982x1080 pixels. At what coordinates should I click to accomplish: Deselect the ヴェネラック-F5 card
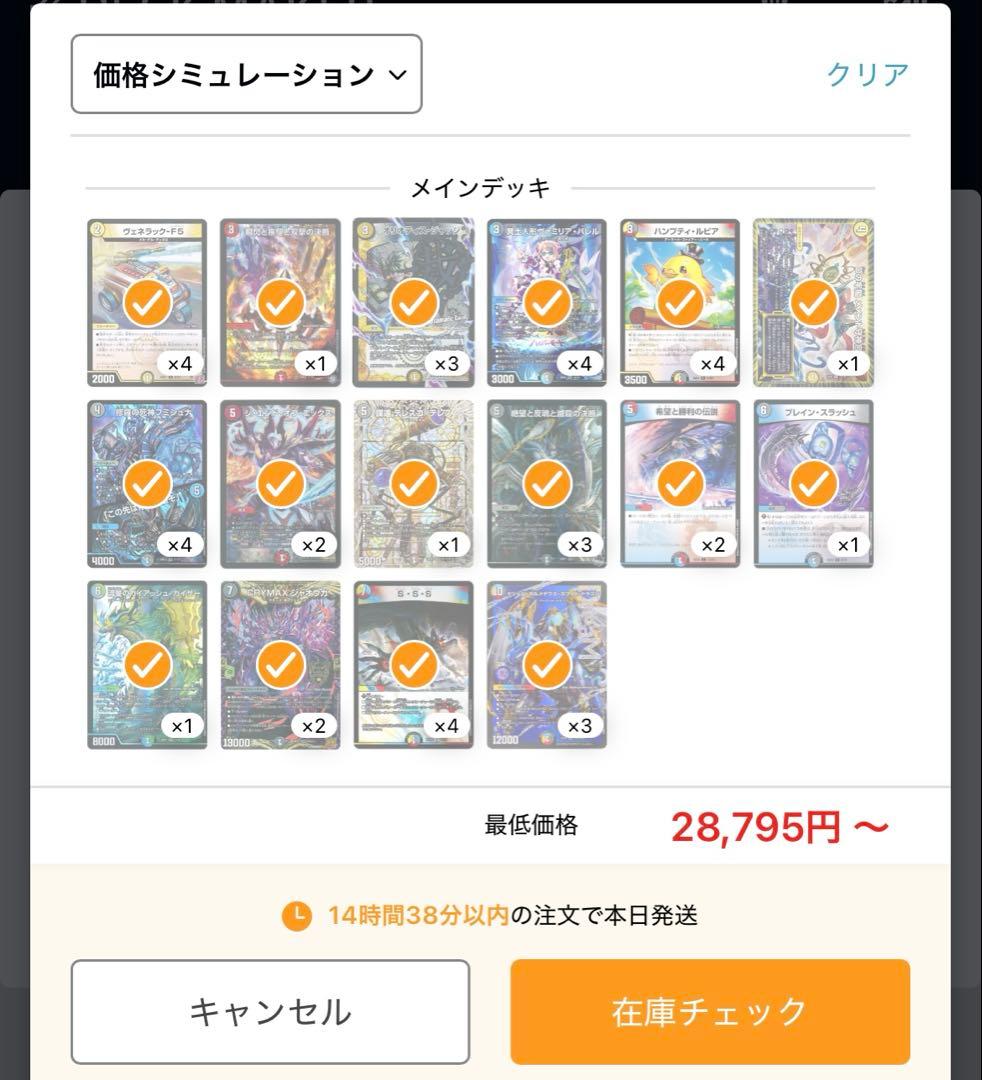click(147, 303)
